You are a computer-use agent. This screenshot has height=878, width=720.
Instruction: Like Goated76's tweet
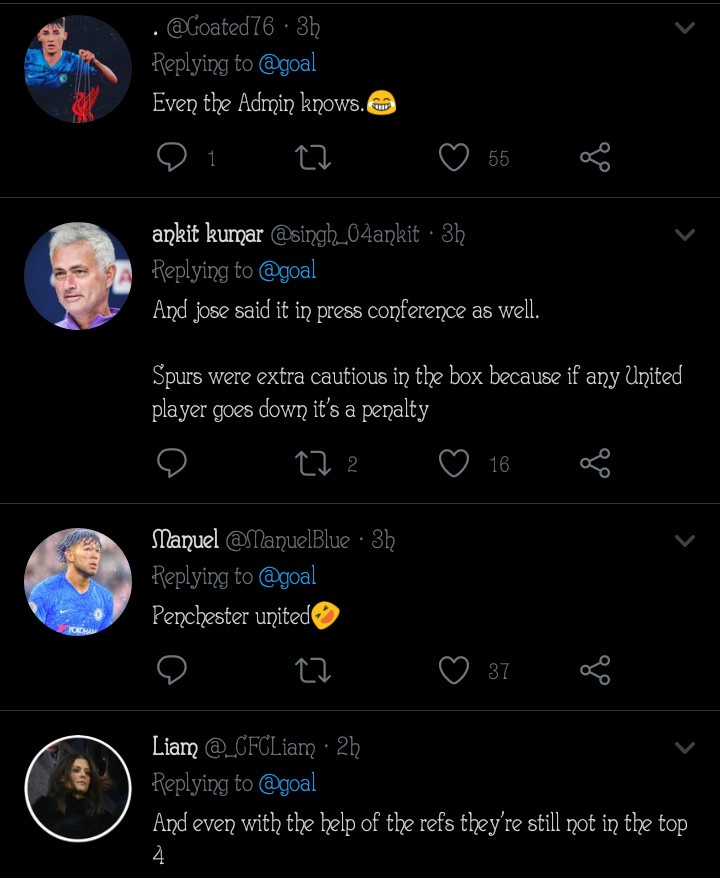(455, 157)
